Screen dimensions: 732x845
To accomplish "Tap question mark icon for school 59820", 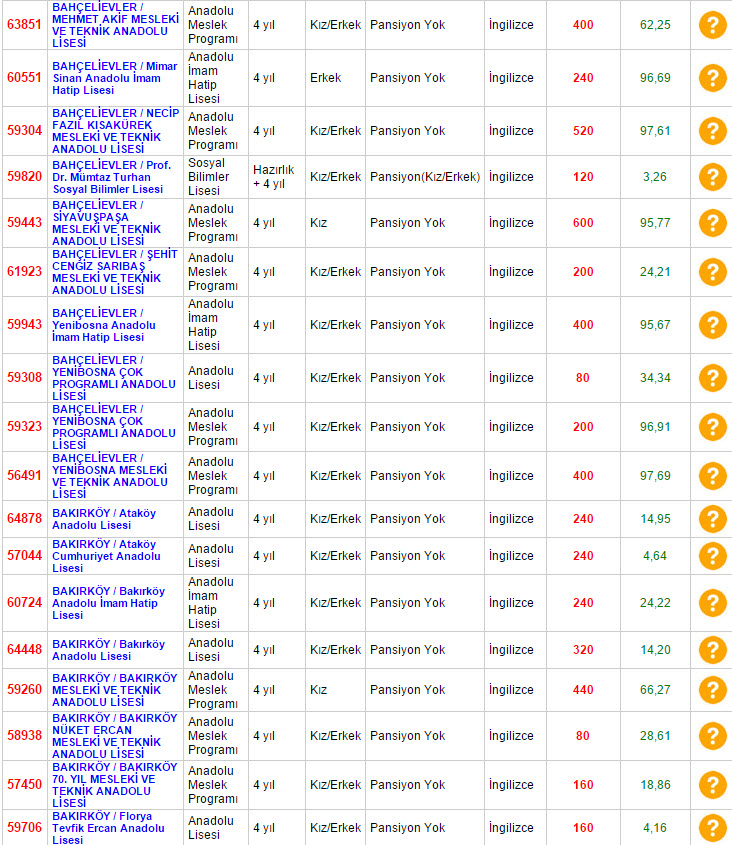I will [x=711, y=177].
